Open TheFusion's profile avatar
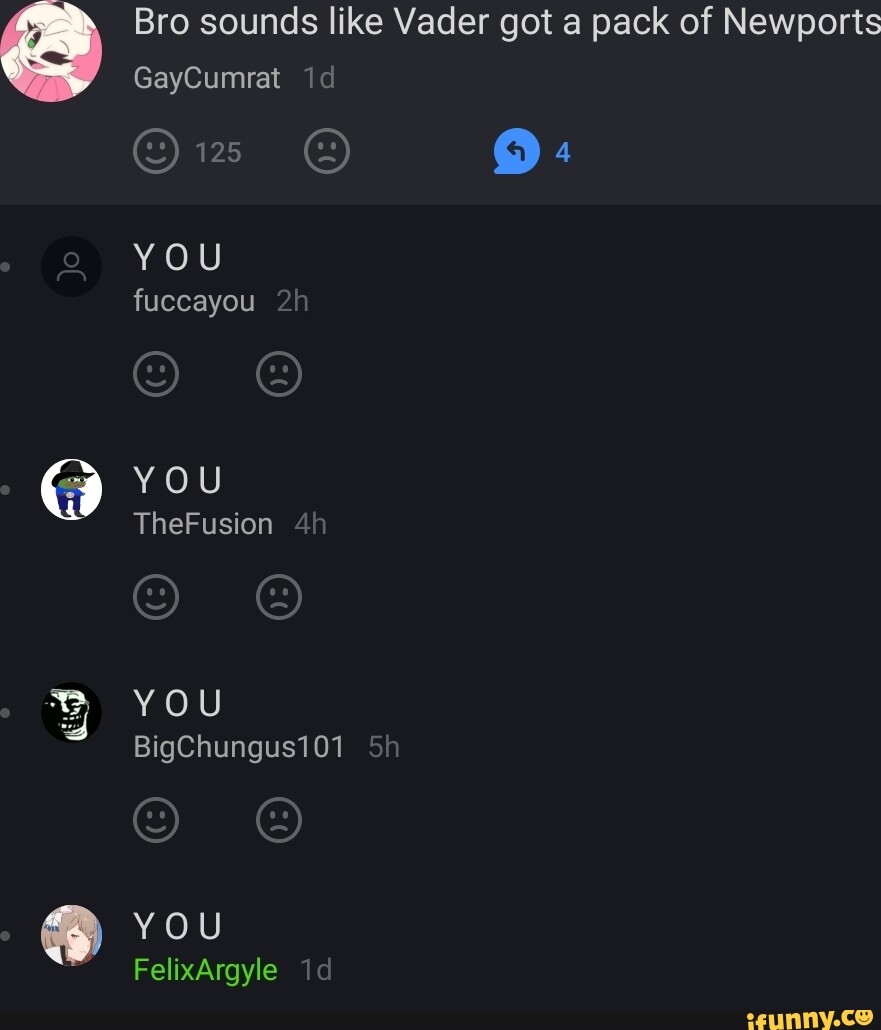 71,490
